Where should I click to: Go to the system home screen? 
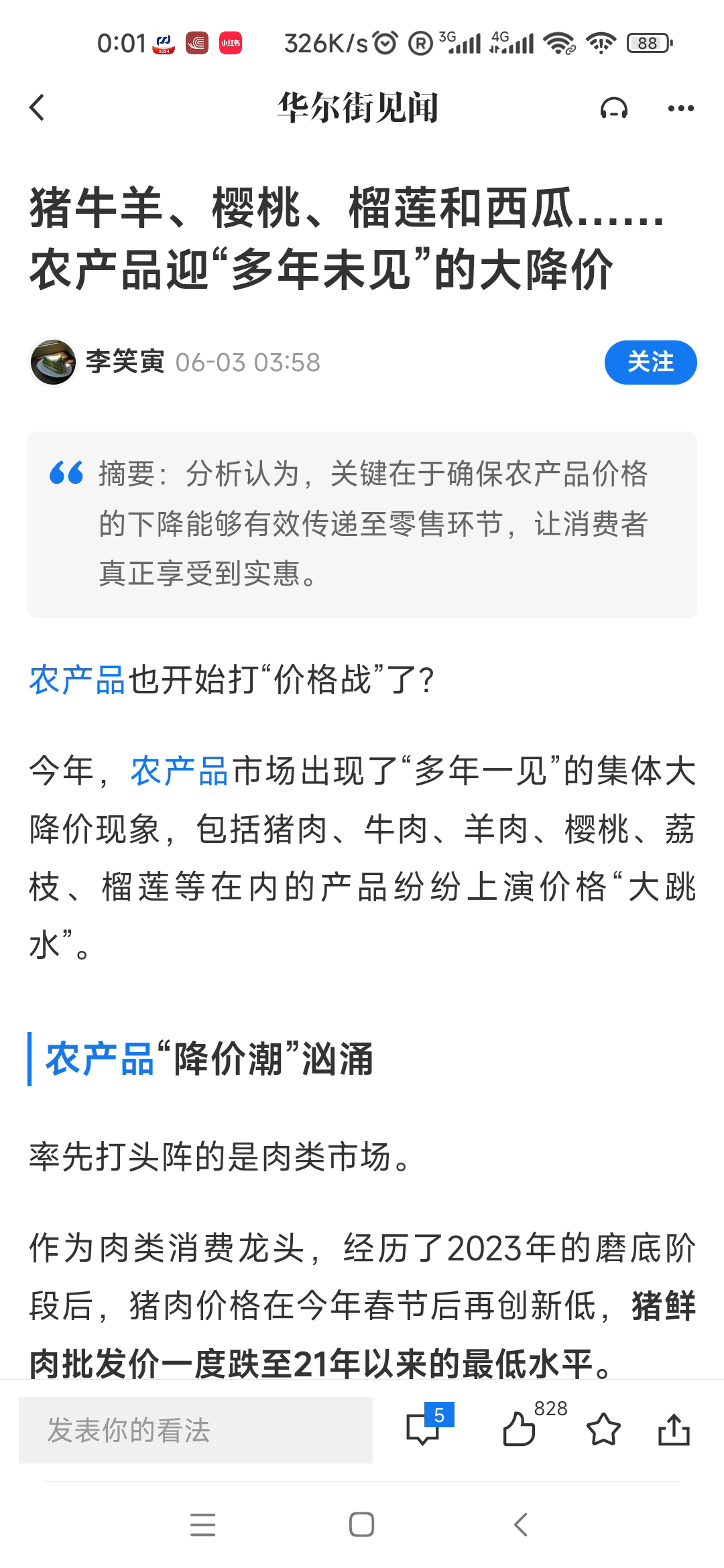click(x=361, y=1524)
